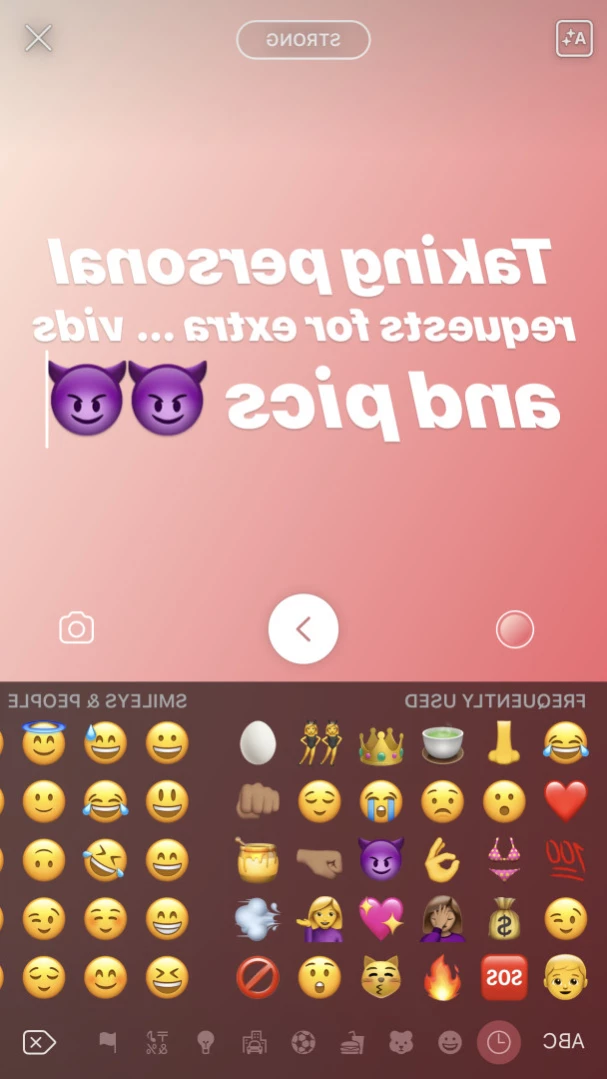Change the STRONG font style
This screenshot has width=607, height=1079.
click(x=303, y=40)
